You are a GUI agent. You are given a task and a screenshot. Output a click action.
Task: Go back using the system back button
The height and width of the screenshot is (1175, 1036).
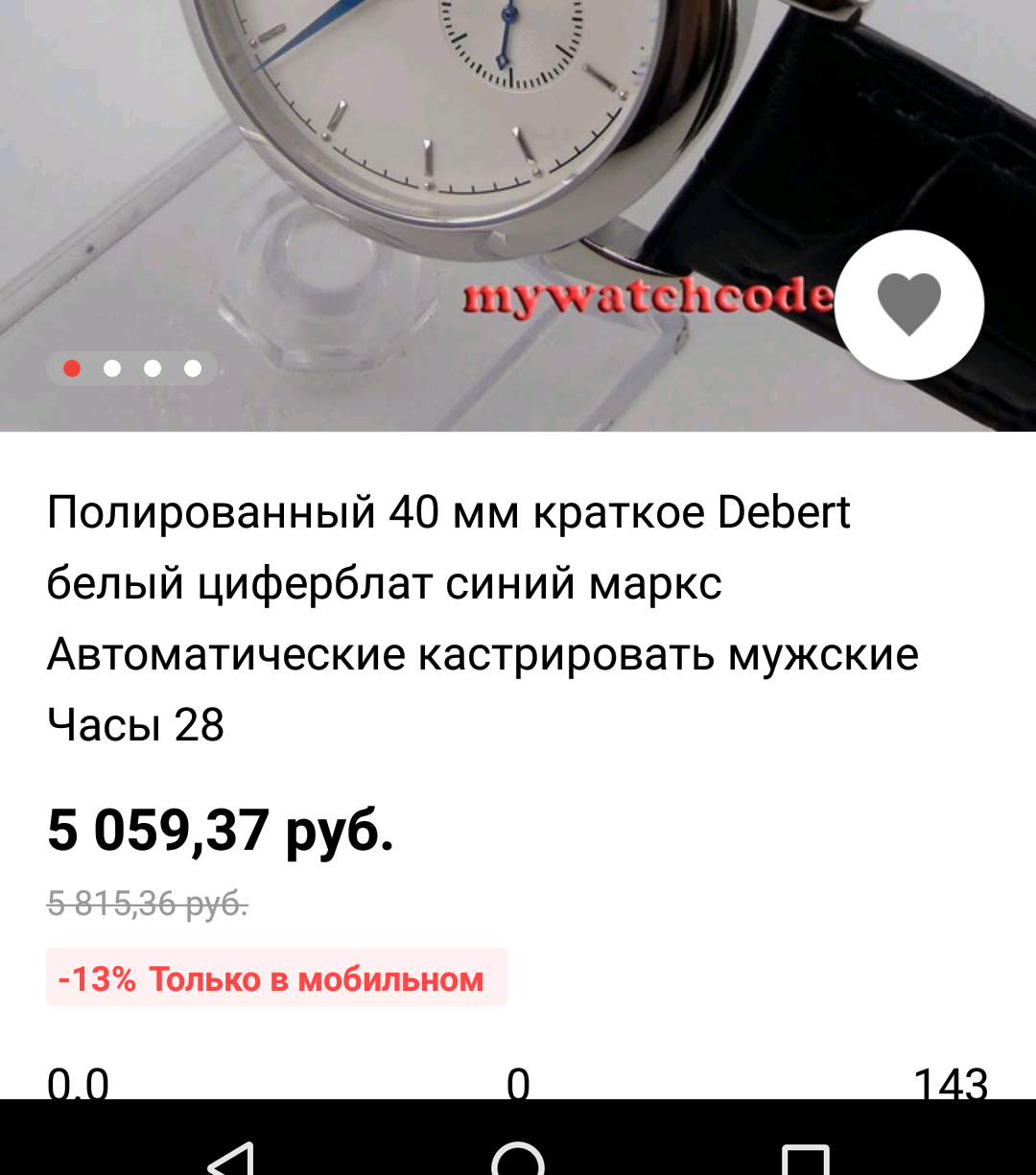230,1159
